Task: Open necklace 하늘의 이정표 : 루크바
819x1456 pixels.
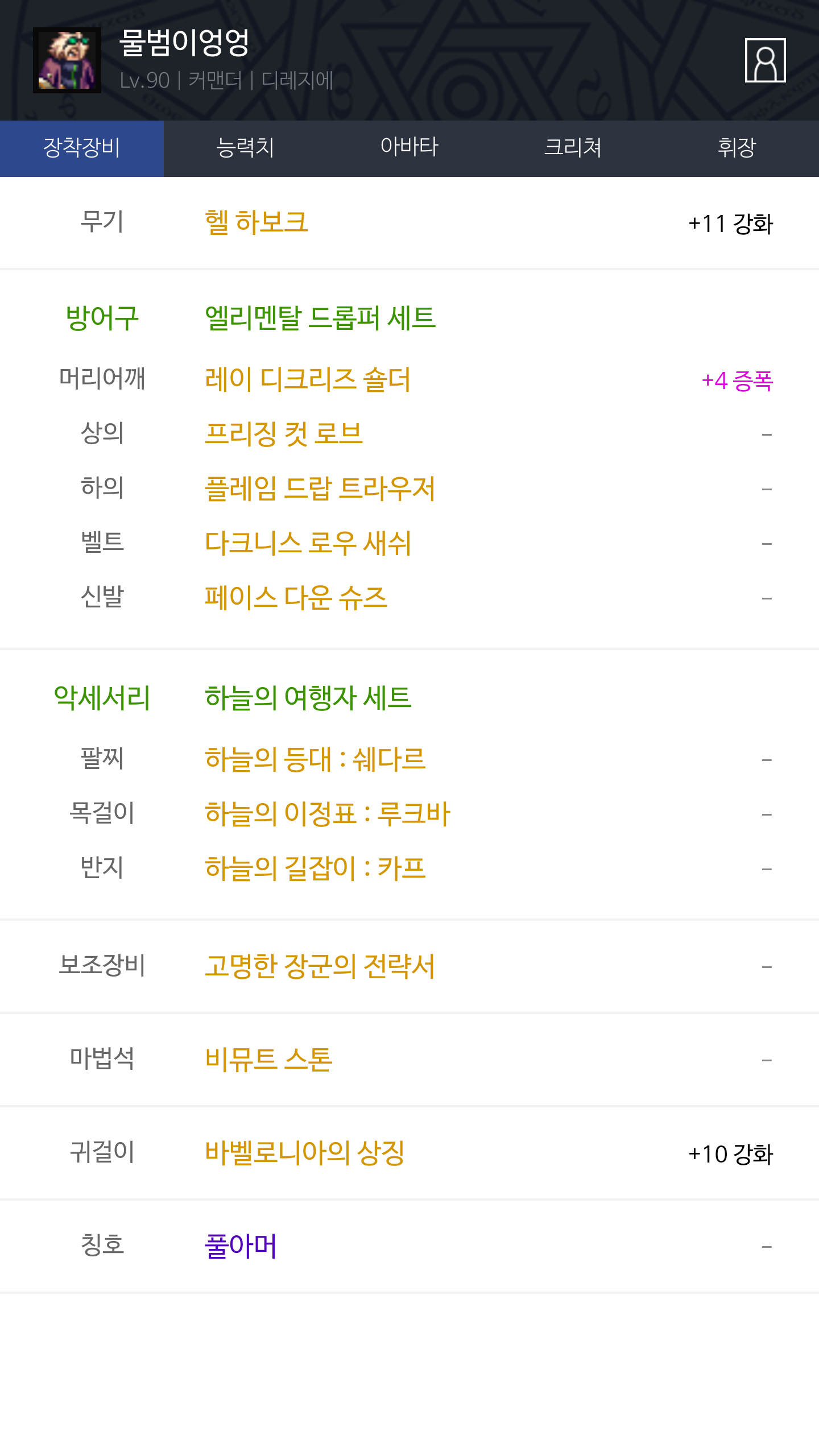Action: click(x=328, y=814)
